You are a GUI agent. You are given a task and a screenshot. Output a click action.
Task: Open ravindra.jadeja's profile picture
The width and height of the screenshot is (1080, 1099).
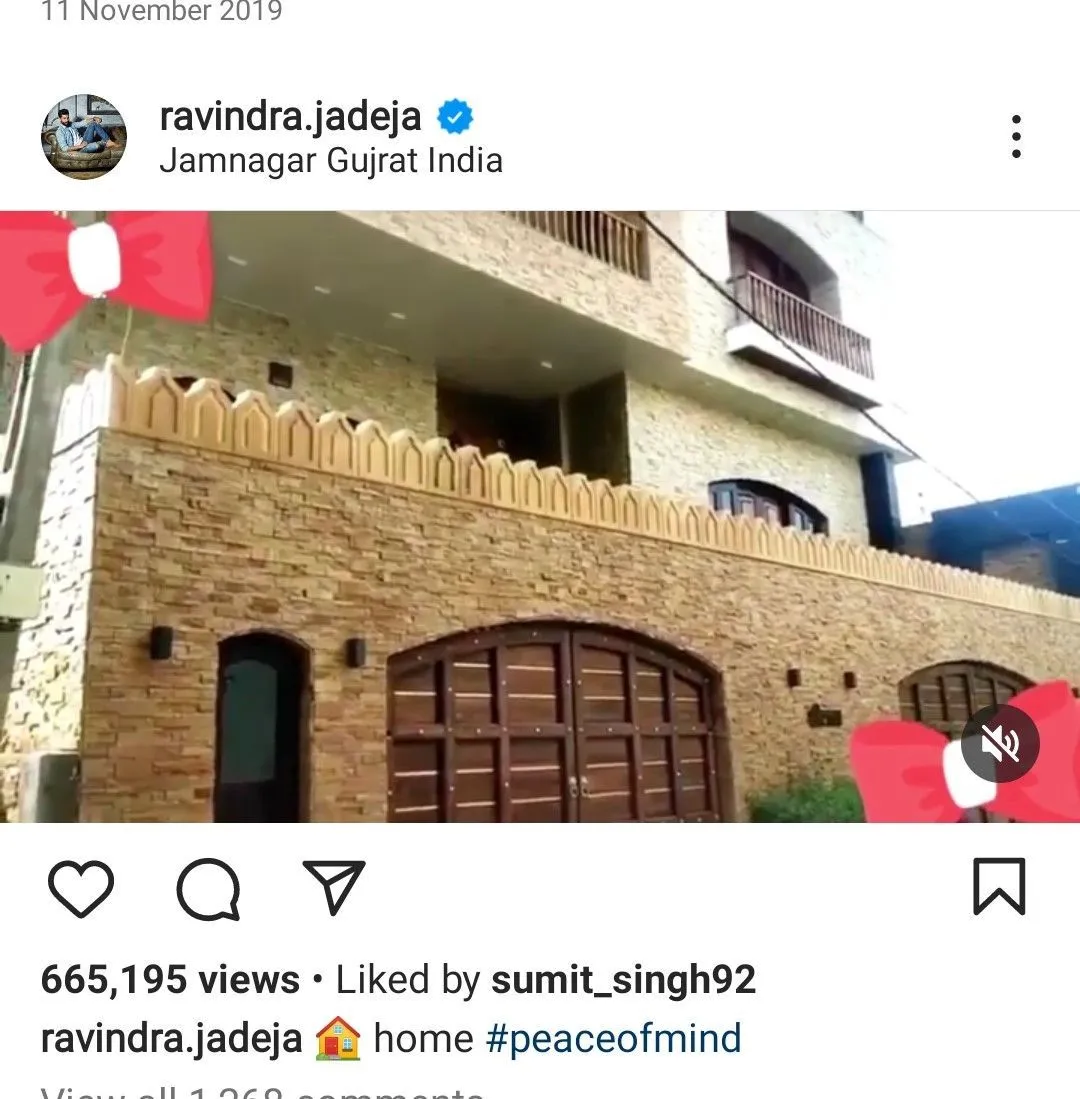point(84,137)
